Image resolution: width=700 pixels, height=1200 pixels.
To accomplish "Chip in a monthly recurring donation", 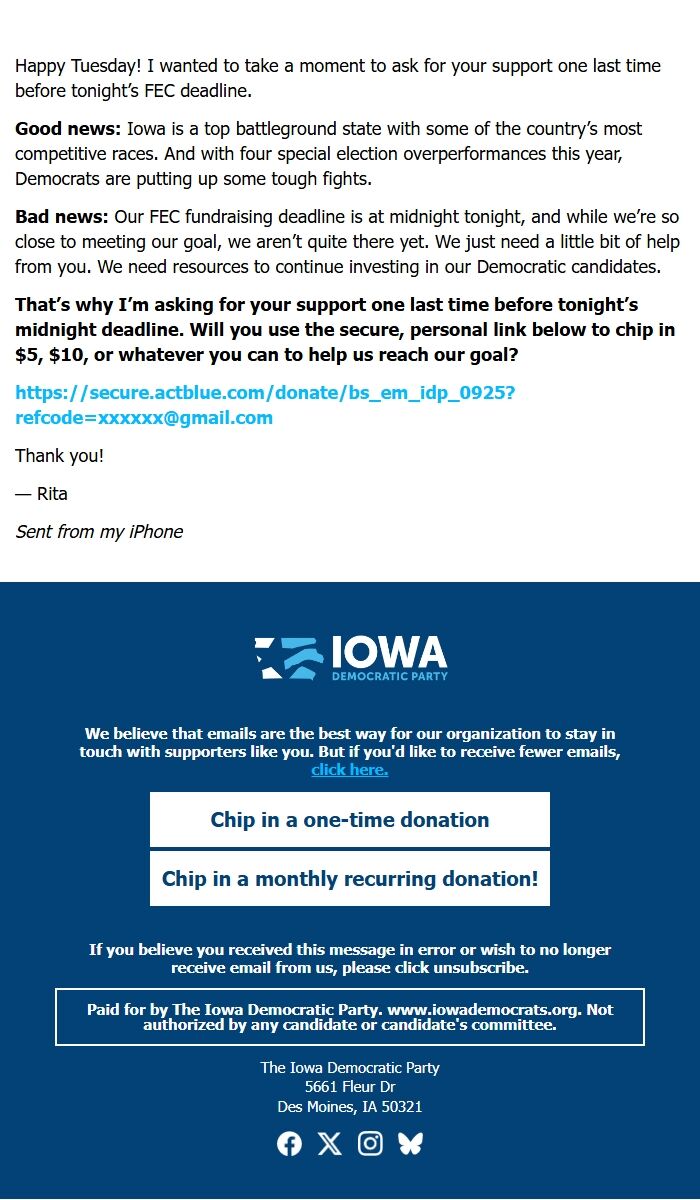I will click(350, 879).
